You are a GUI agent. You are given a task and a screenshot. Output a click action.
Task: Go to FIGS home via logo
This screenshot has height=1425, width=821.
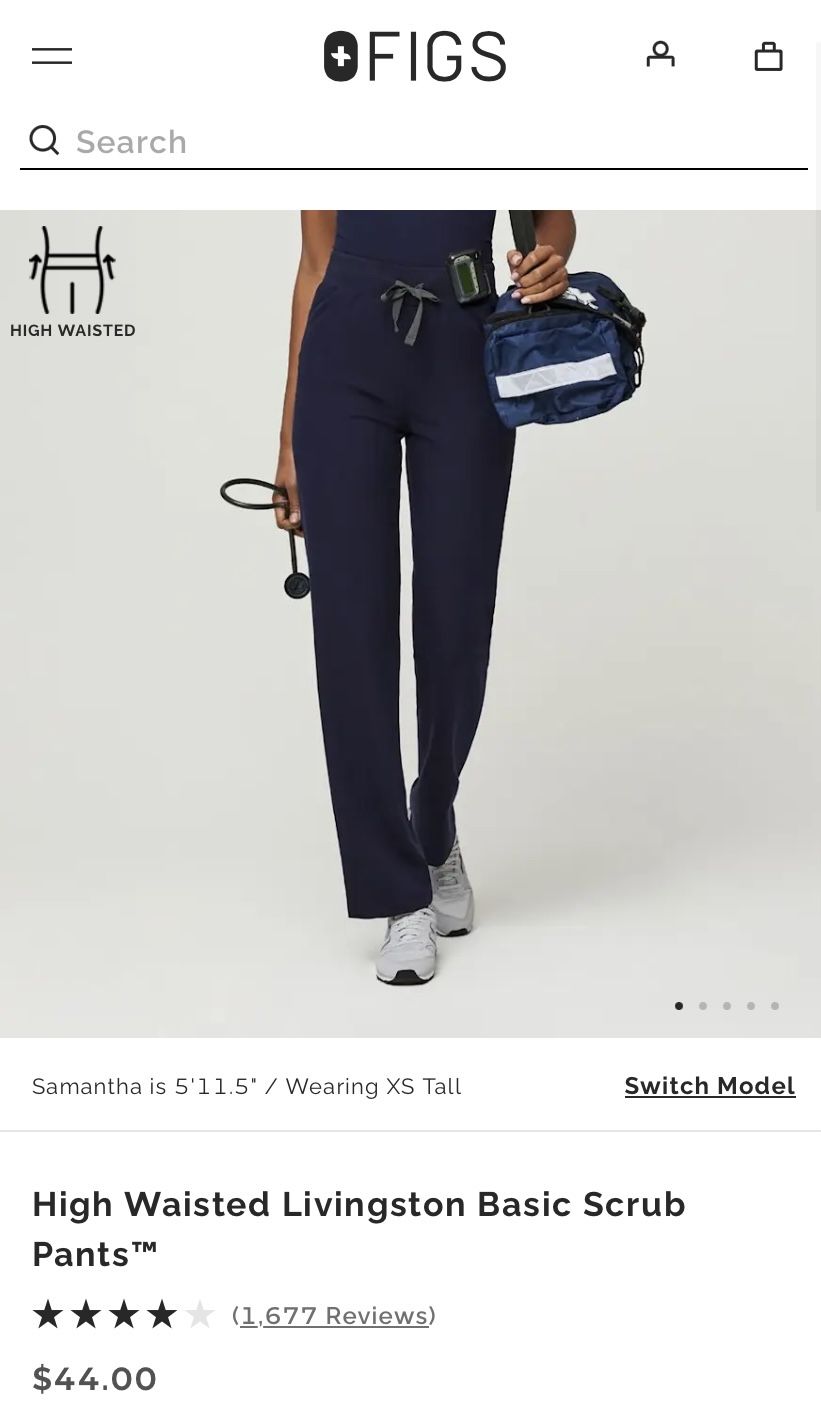(x=414, y=56)
